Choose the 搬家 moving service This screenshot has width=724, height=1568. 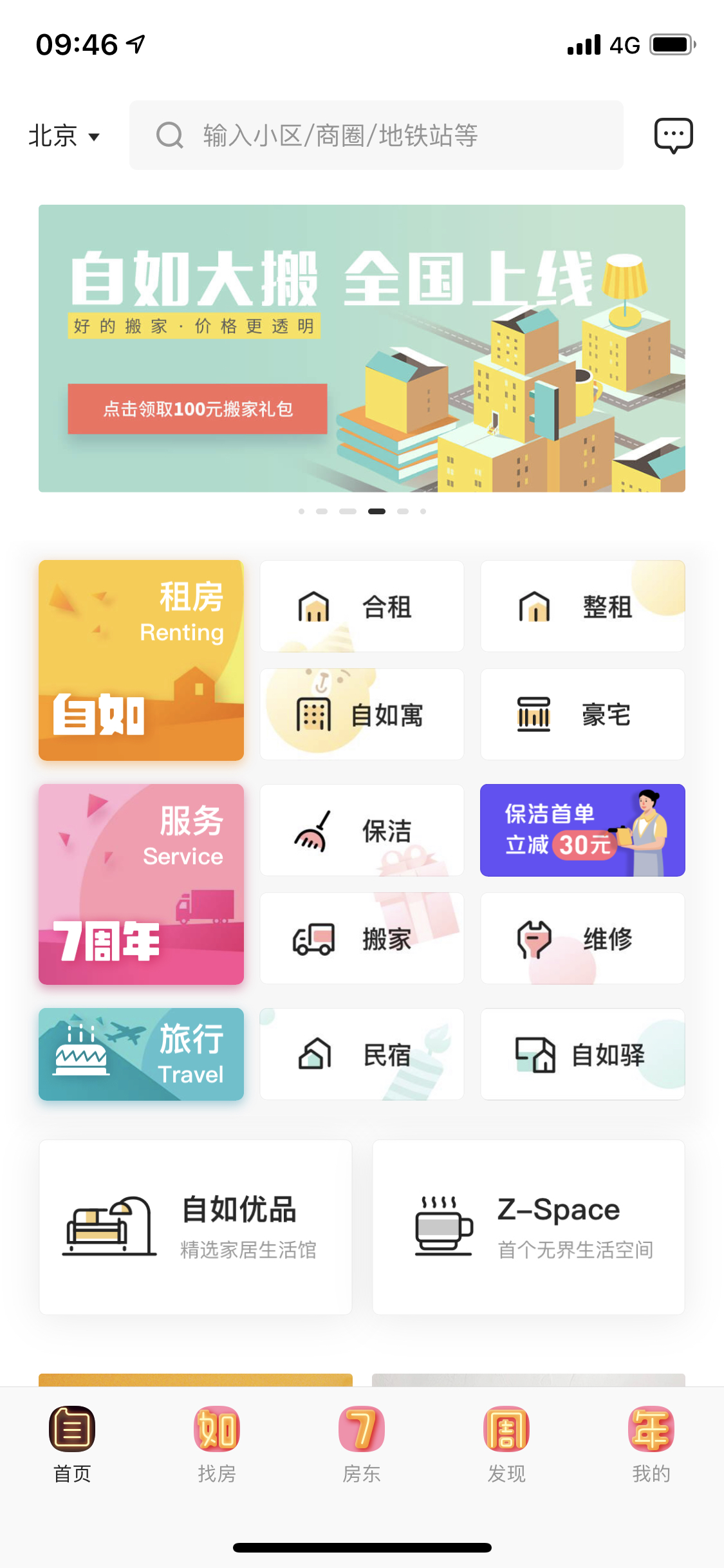[362, 938]
